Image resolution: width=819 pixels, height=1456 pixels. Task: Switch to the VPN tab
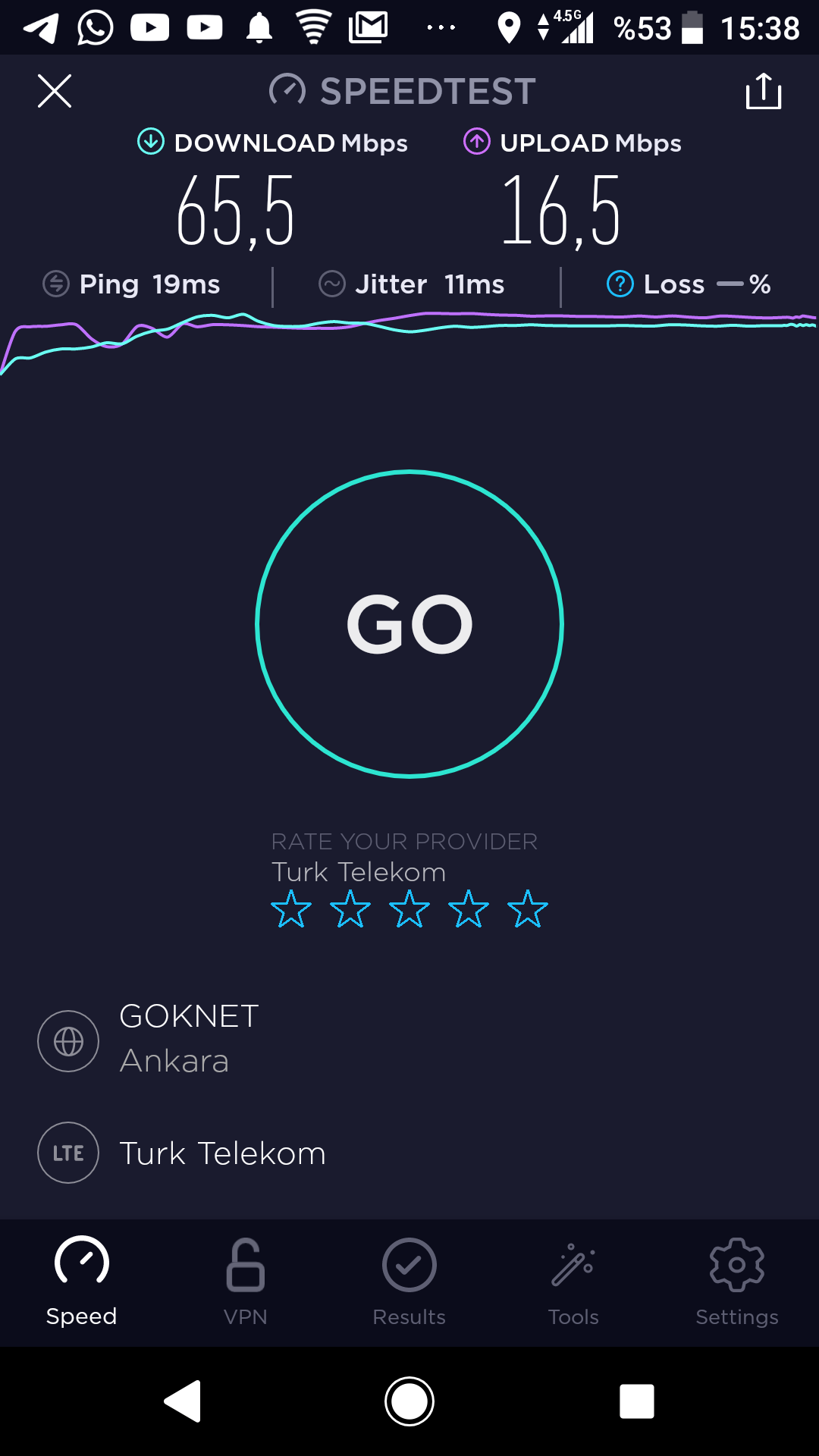point(246,1282)
